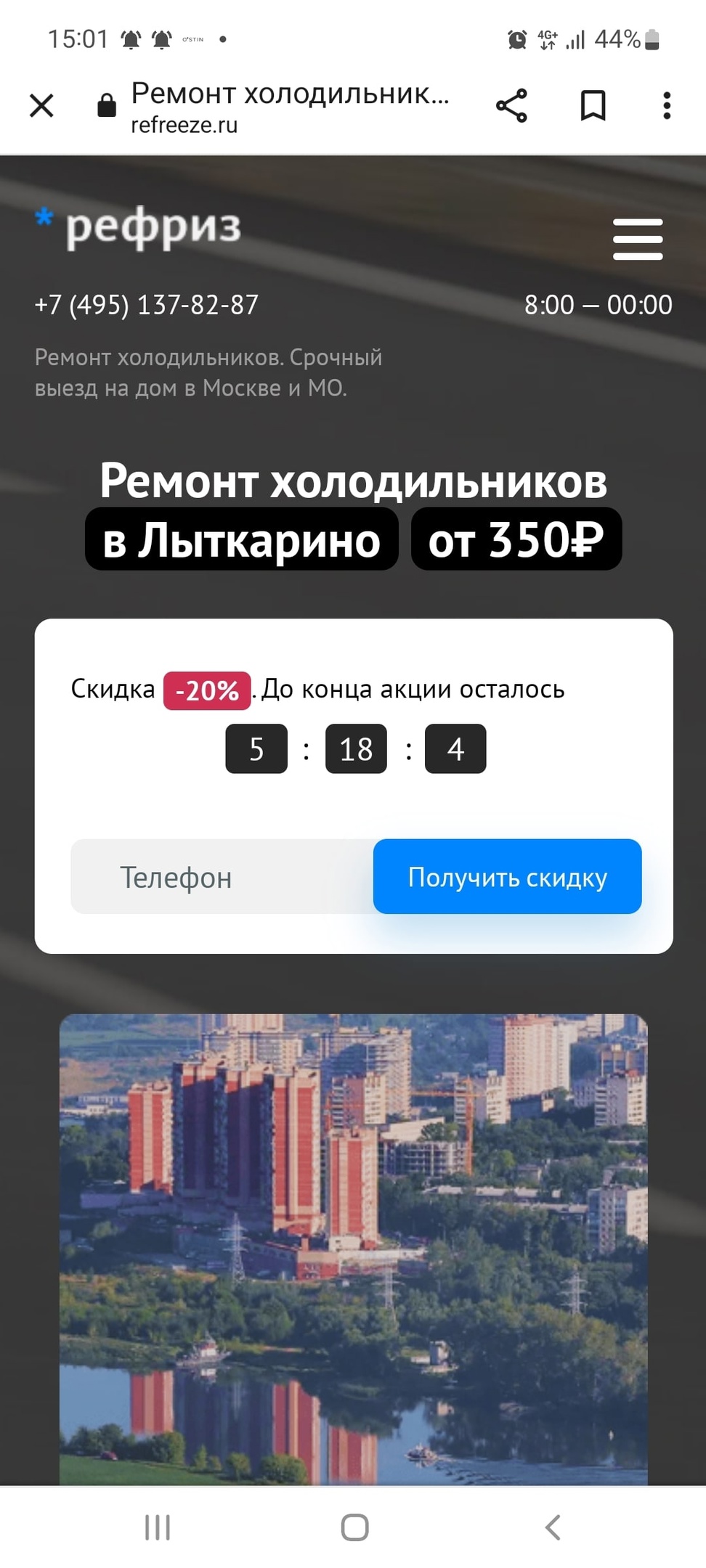Call the number +7 (495) 137-82-87
Viewport: 706px width, 1568px height.
pyautogui.click(x=147, y=305)
